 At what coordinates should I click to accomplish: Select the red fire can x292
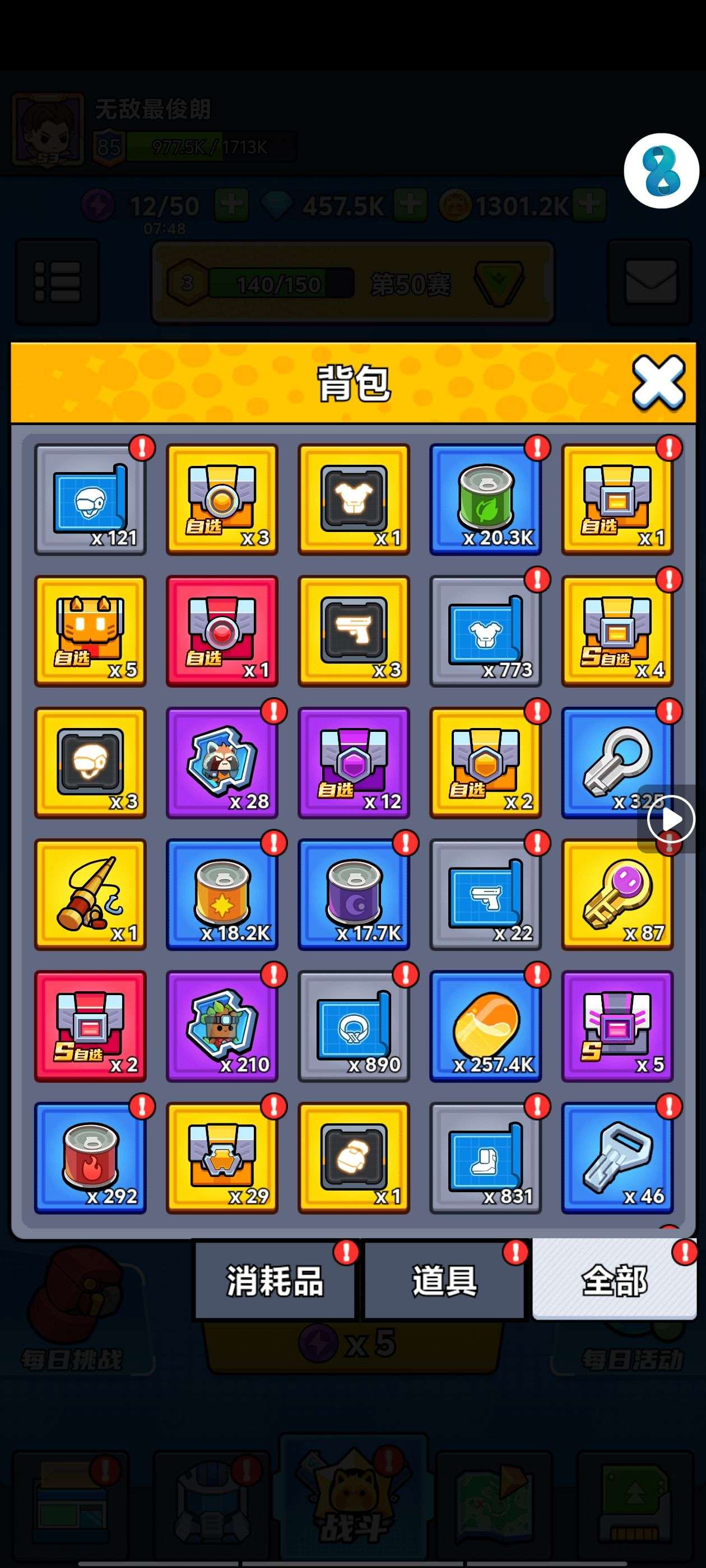pyautogui.click(x=90, y=1158)
